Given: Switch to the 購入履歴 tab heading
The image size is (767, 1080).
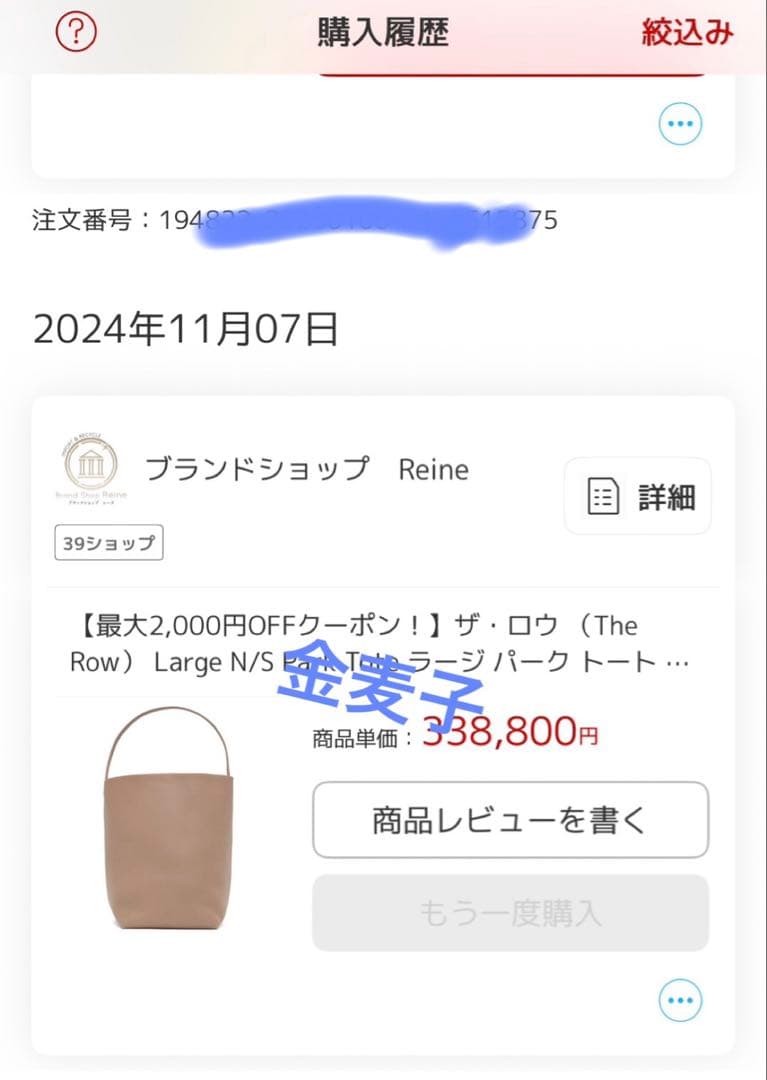Looking at the screenshot, I should point(383,31).
